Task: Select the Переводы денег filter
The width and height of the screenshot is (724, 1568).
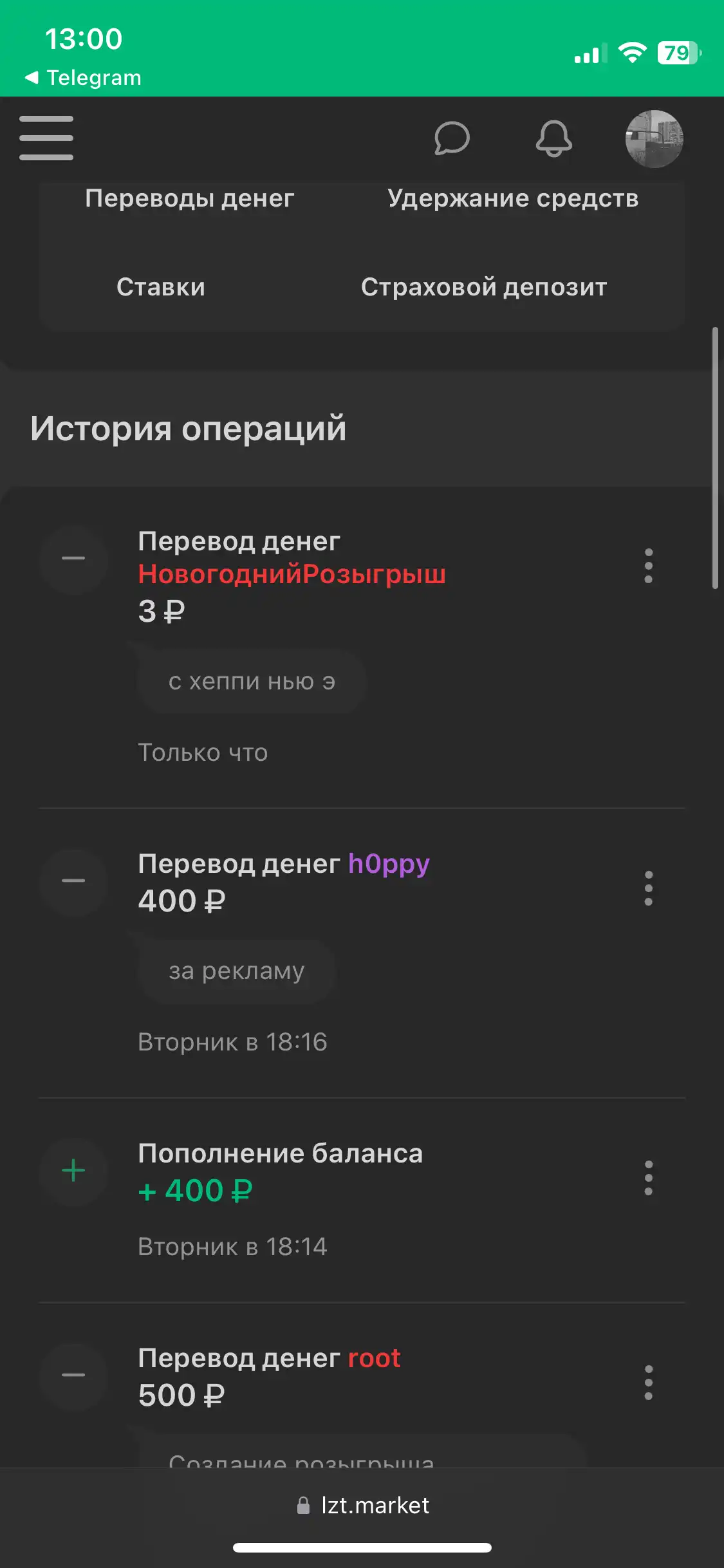Action: point(190,198)
